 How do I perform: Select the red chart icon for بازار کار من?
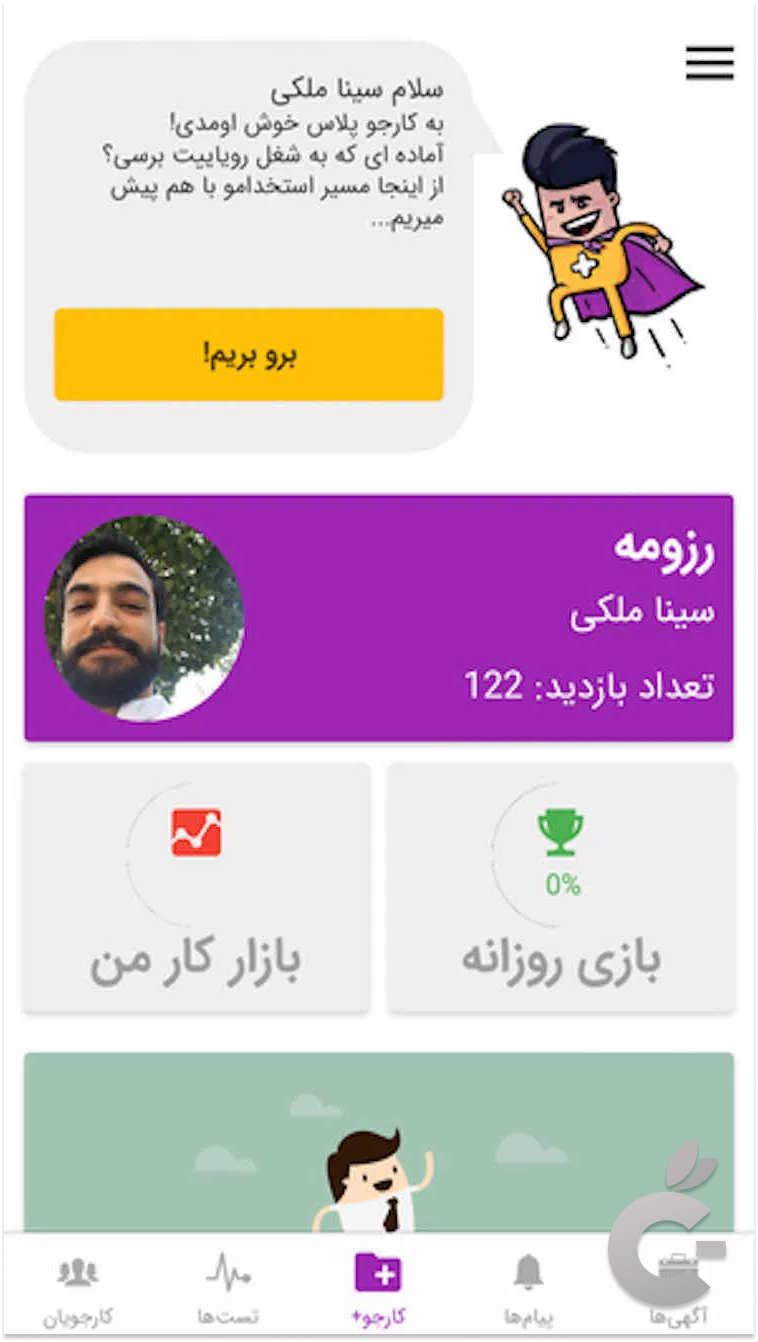[x=196, y=830]
